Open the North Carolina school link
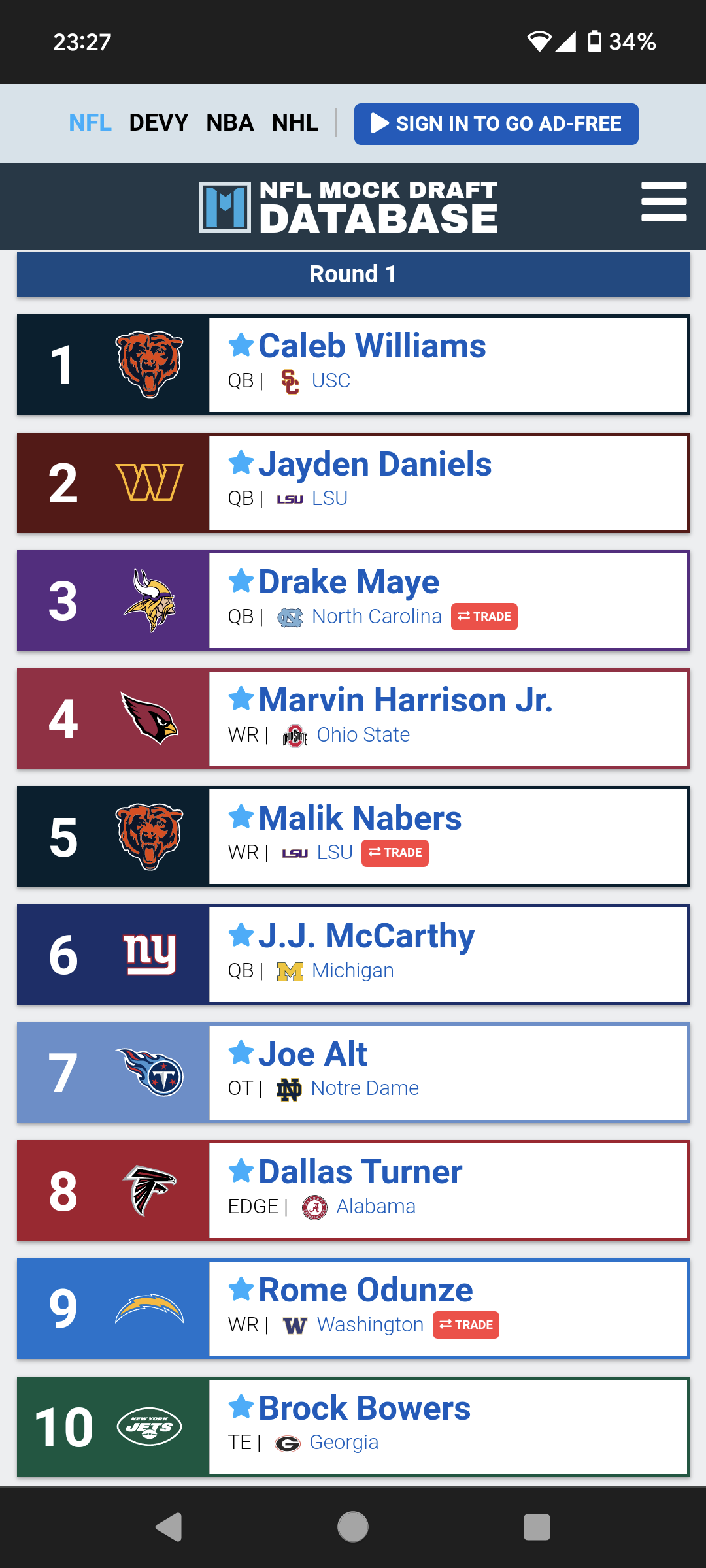706x1568 pixels. [377, 617]
